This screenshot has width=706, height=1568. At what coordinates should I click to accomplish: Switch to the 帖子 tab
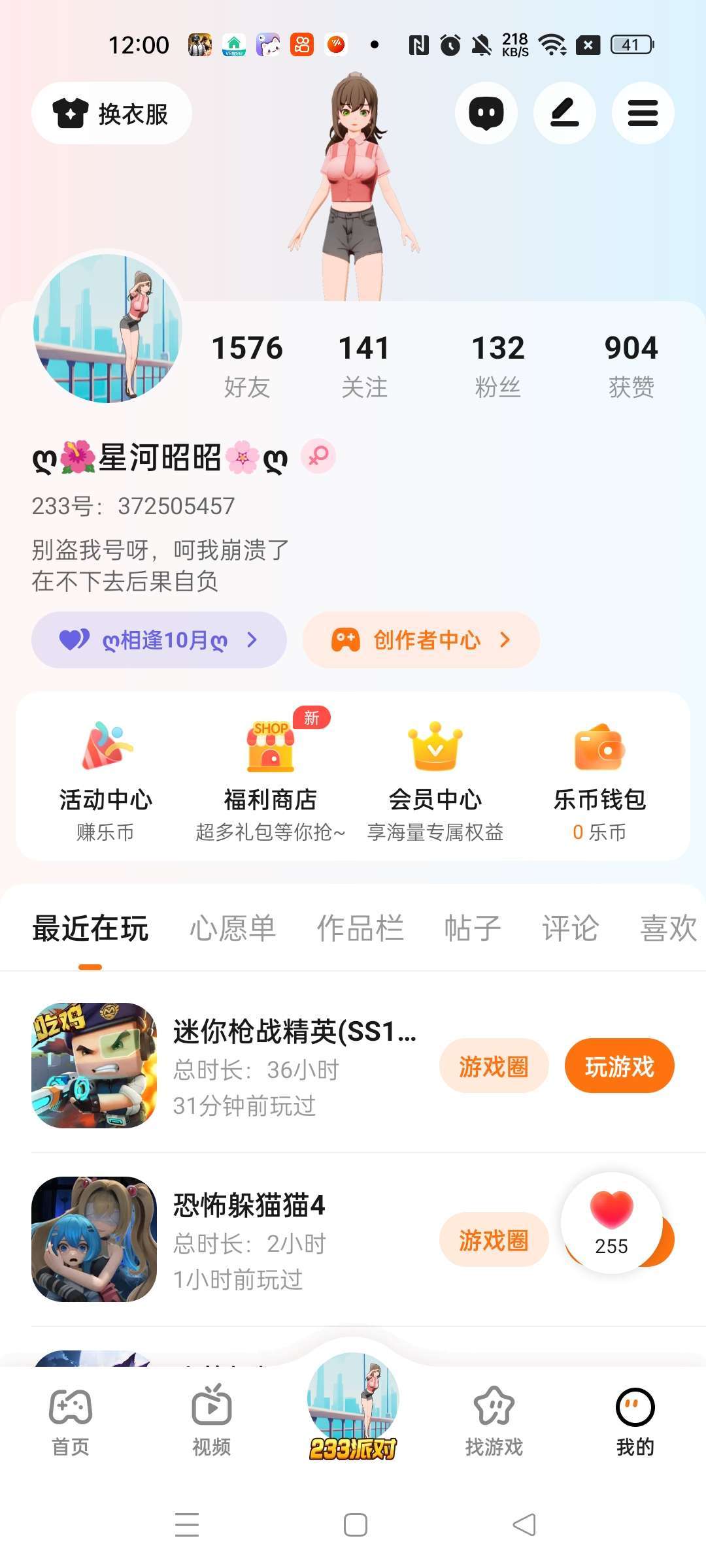coord(473,928)
